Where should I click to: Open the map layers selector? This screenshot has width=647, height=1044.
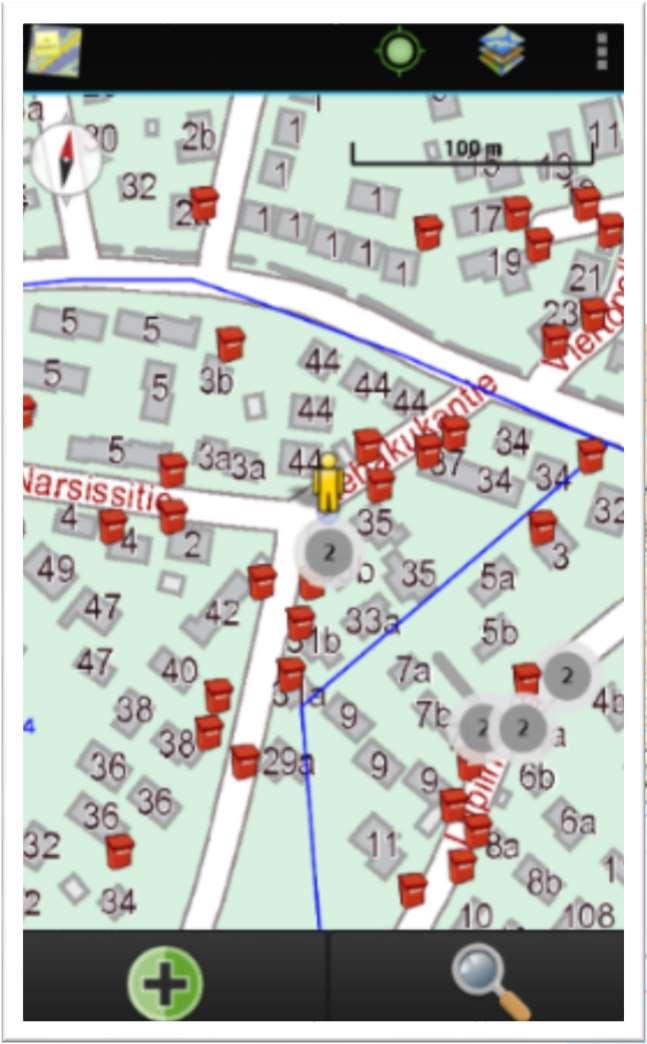point(501,50)
